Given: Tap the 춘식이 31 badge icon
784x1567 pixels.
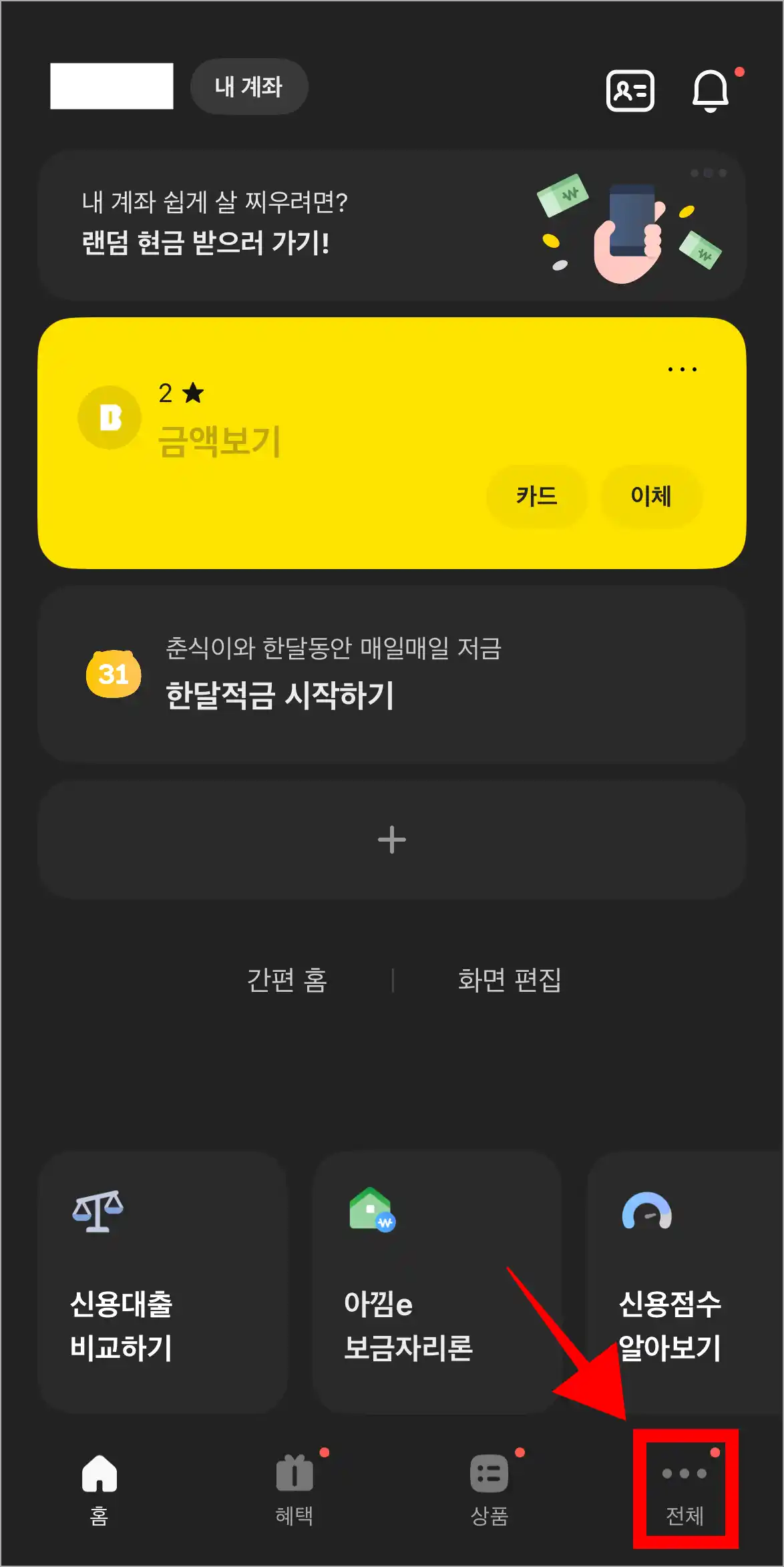Looking at the screenshot, I should [113, 675].
